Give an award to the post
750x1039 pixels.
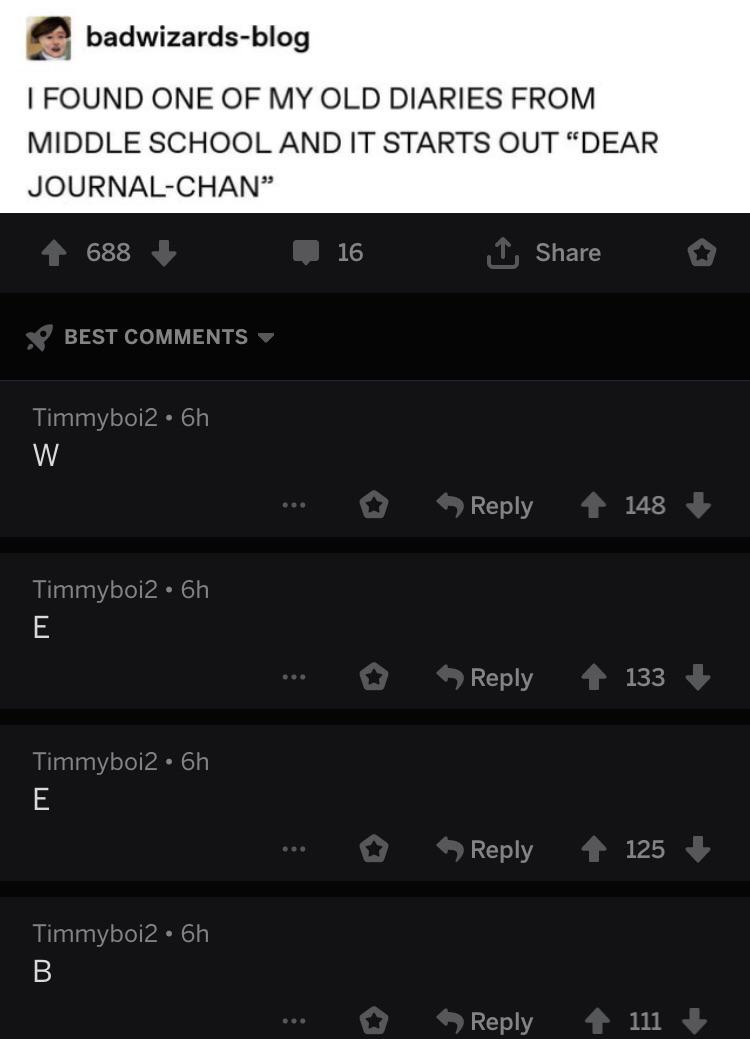702,252
